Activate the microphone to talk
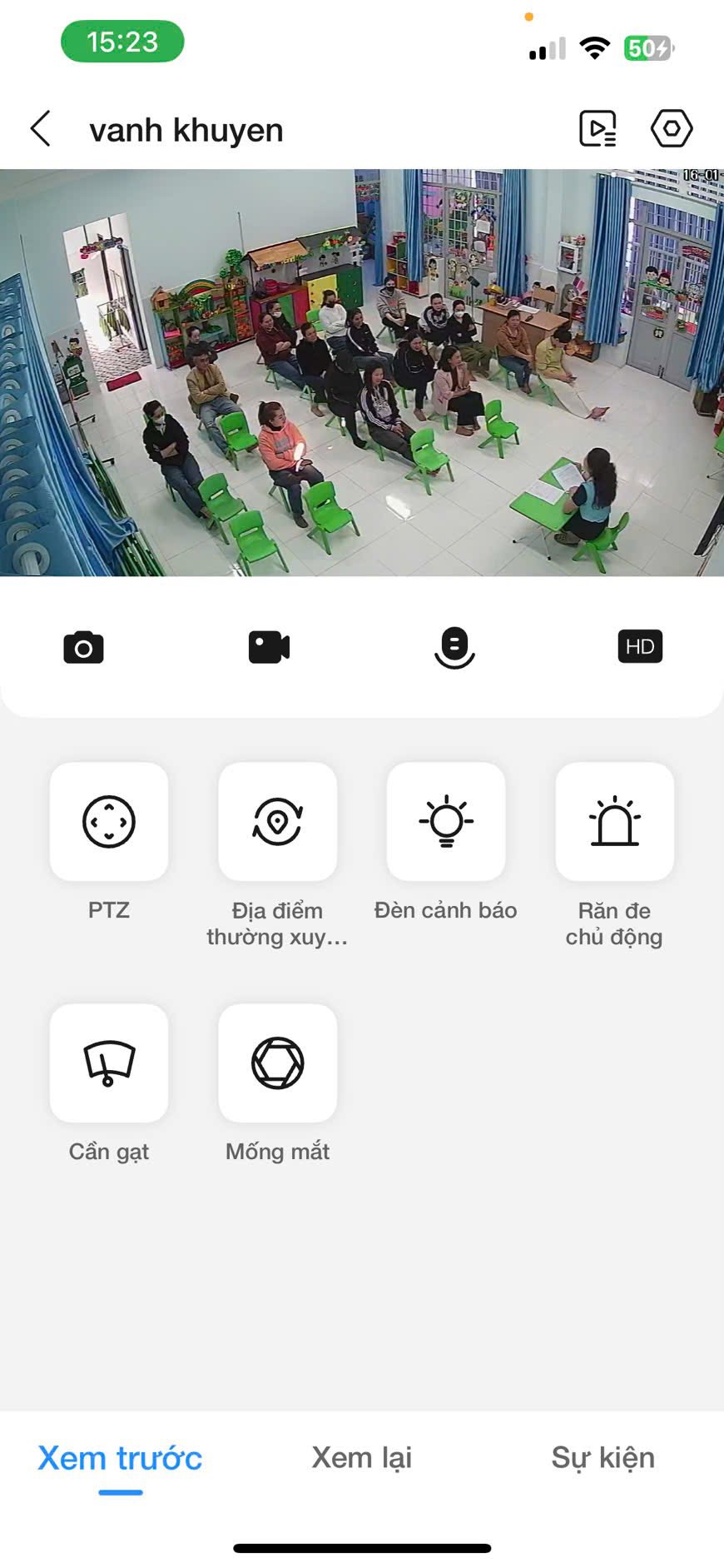 pyautogui.click(x=454, y=647)
